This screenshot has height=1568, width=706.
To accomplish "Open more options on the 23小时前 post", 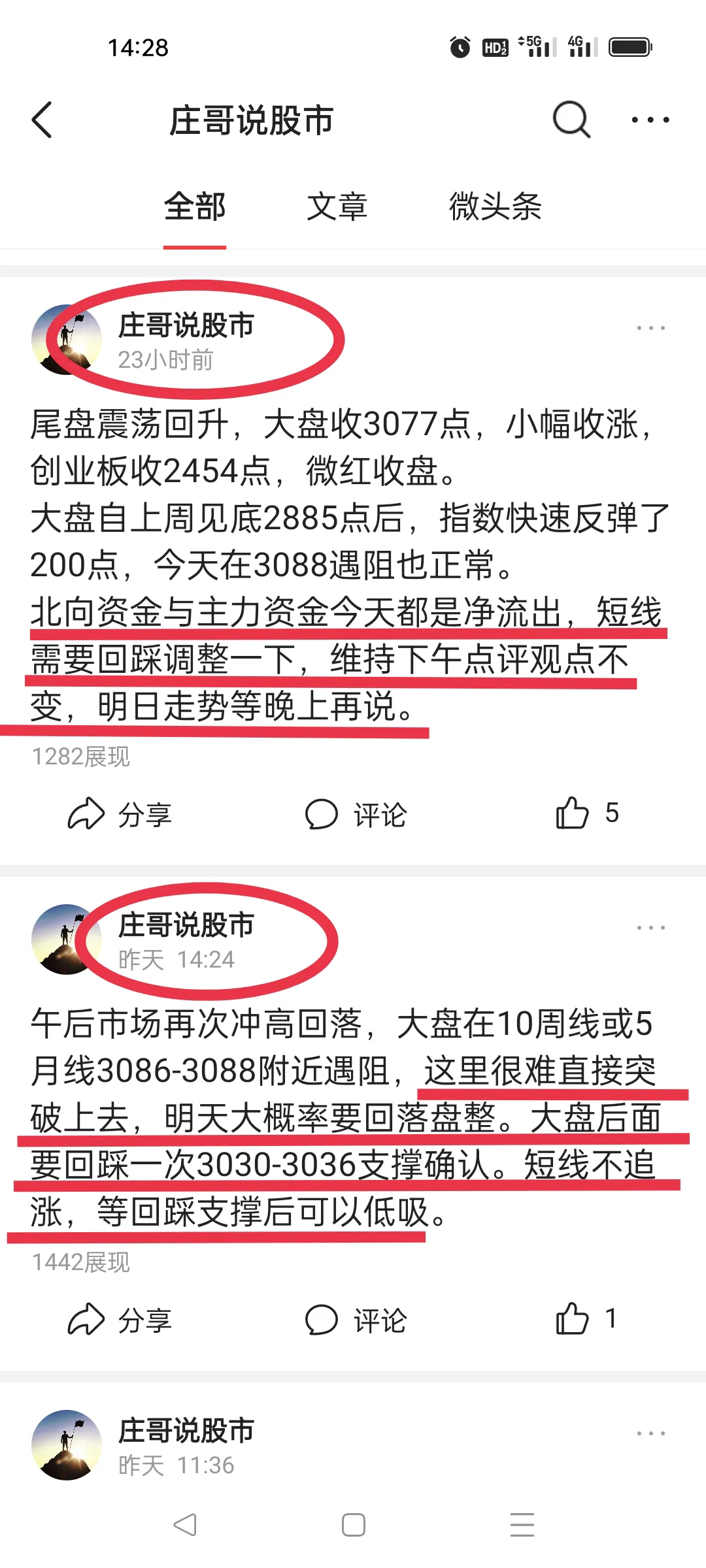I will 651,328.
